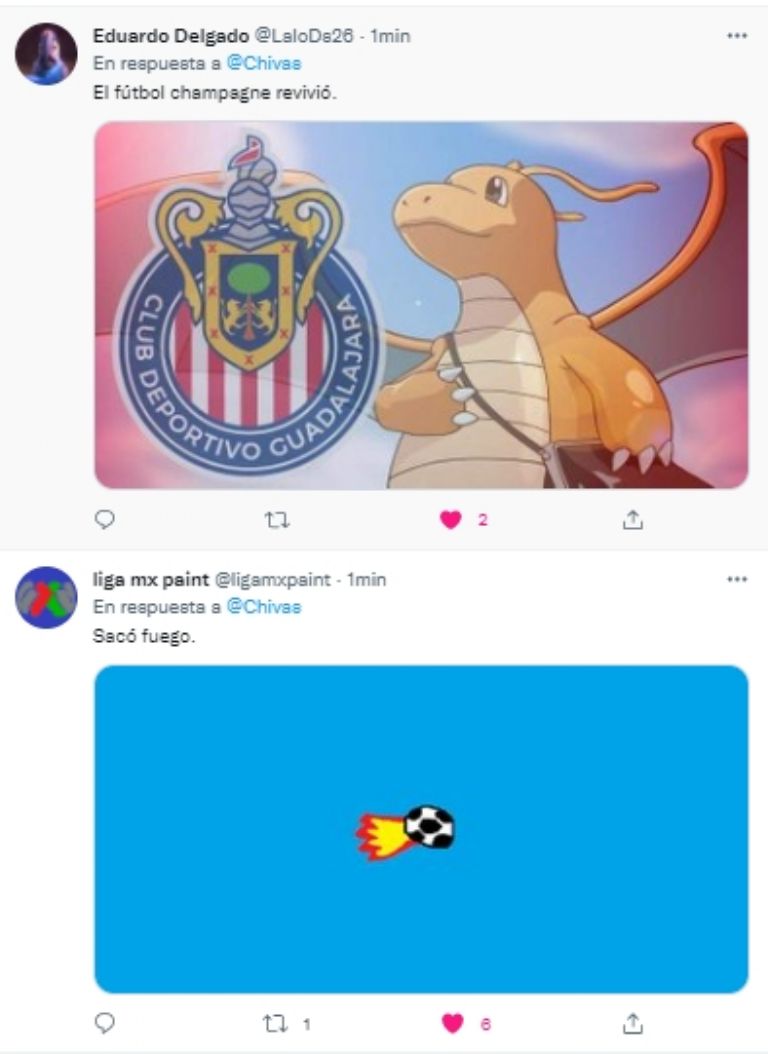View the Chivas dragon image in Eduardo's tweet

click(421, 305)
